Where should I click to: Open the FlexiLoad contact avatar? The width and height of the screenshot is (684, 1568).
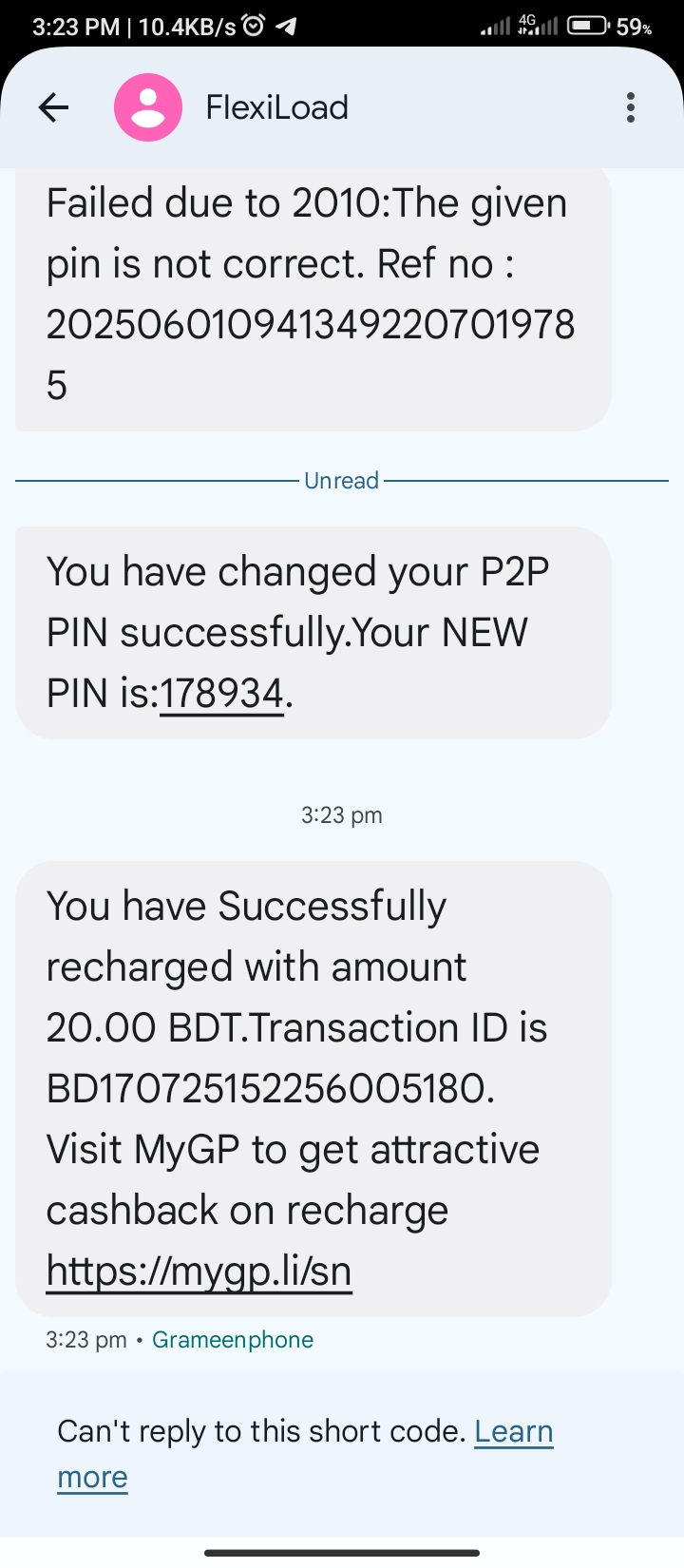click(148, 107)
